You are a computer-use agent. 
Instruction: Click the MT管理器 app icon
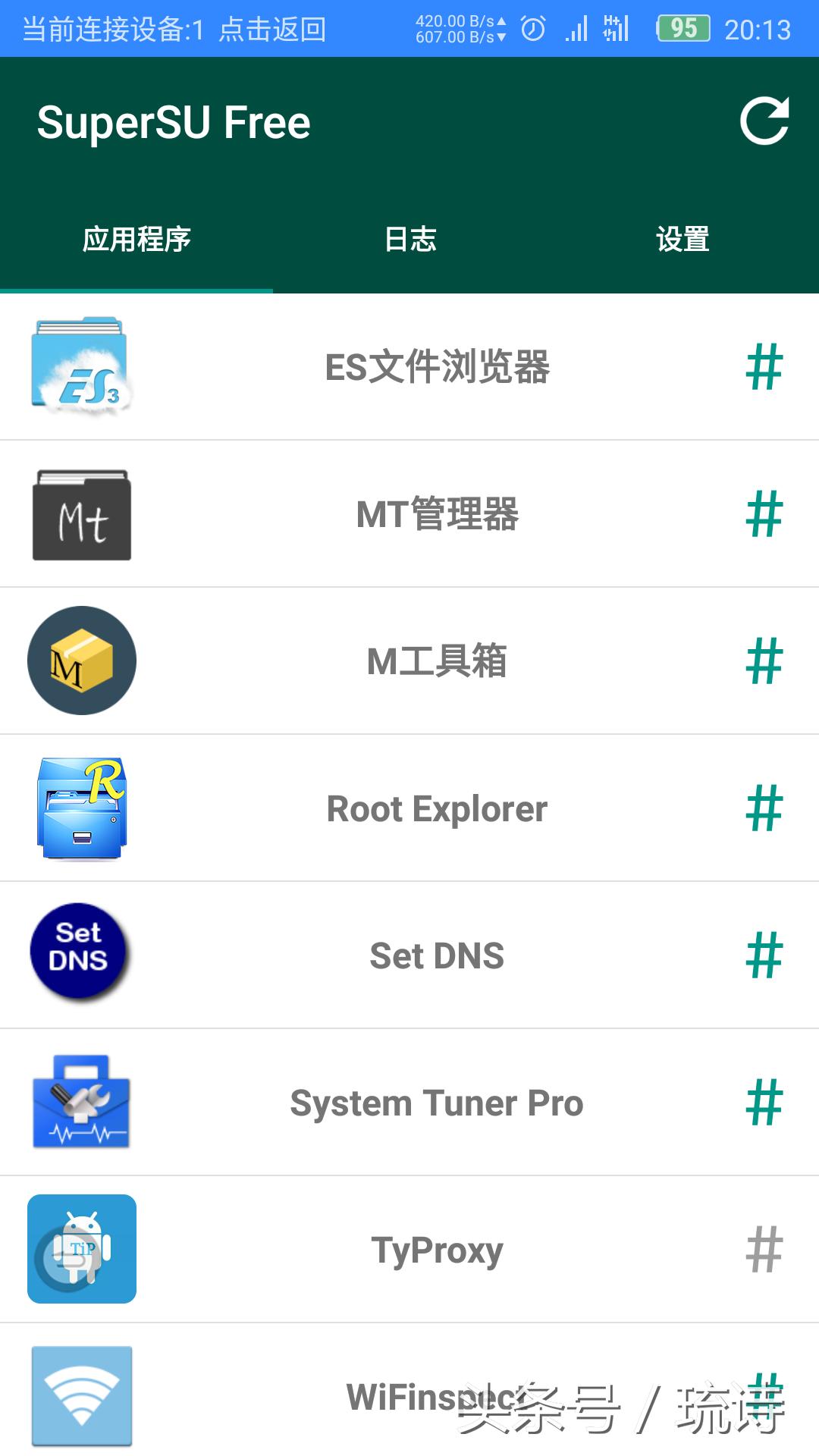click(81, 514)
